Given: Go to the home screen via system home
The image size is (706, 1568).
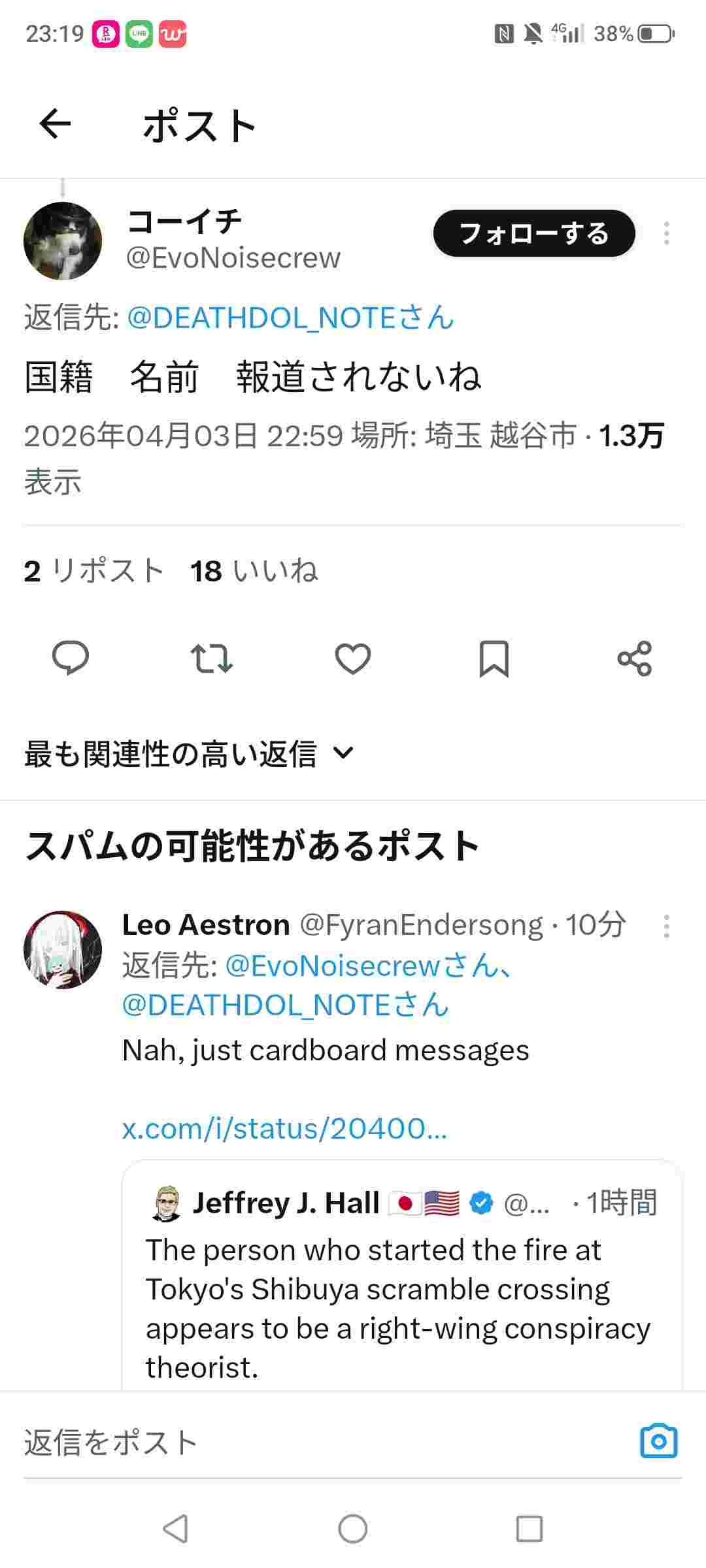Looking at the screenshot, I should 353,1529.
